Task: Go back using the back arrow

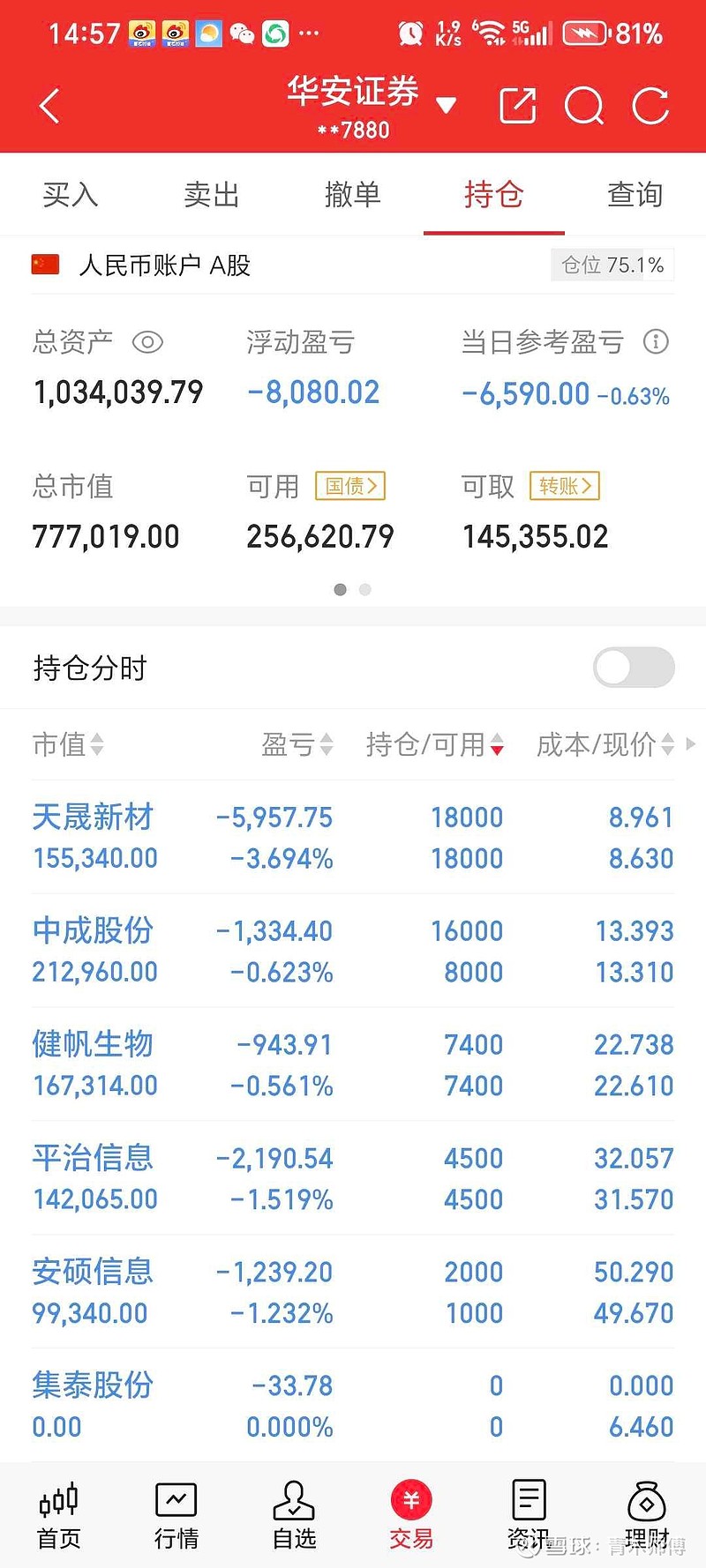Action: [49, 105]
